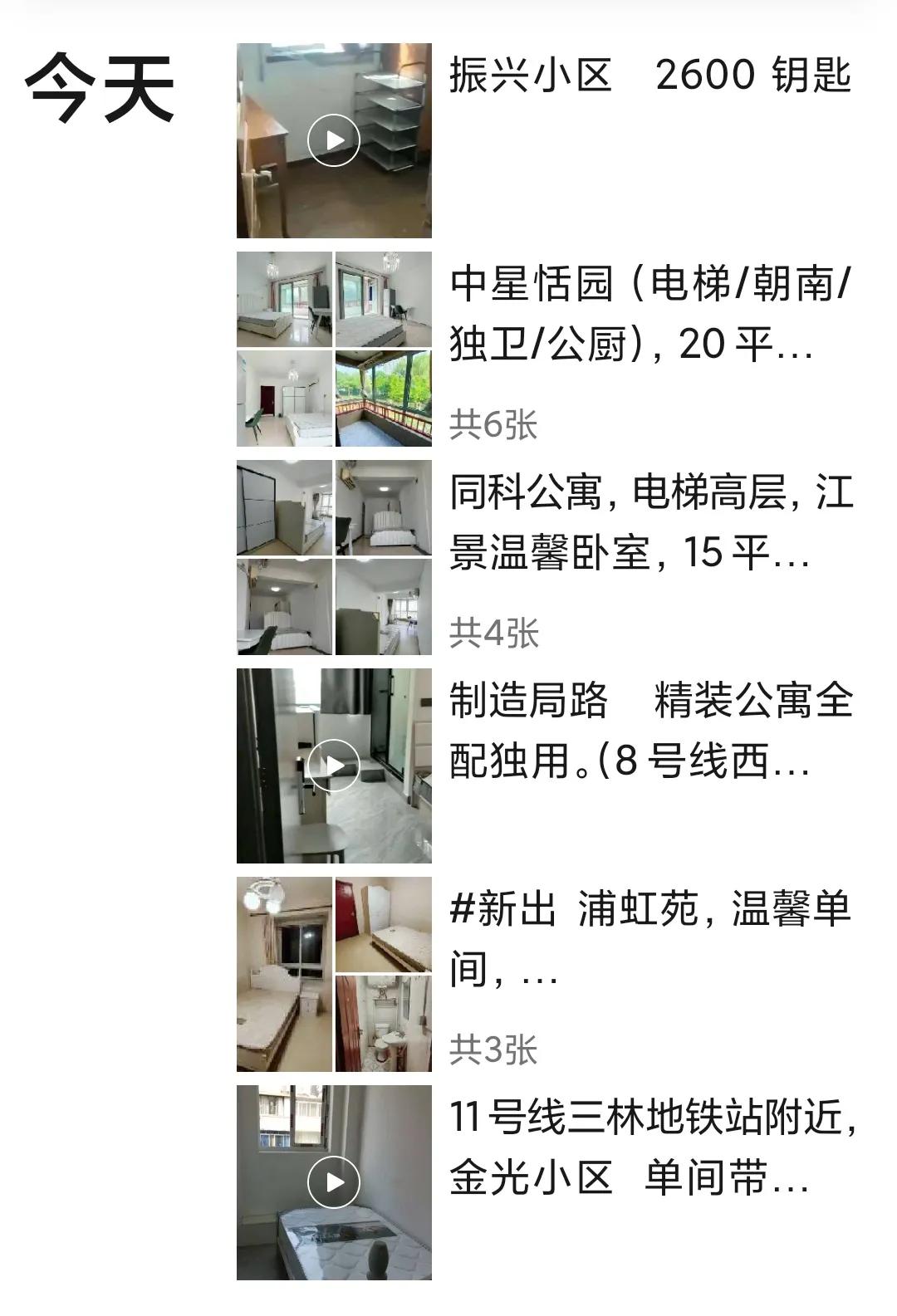Viewport: 897px width, 1316px height.
Task: Click the 共6张 photo count label
Action: coord(494,423)
